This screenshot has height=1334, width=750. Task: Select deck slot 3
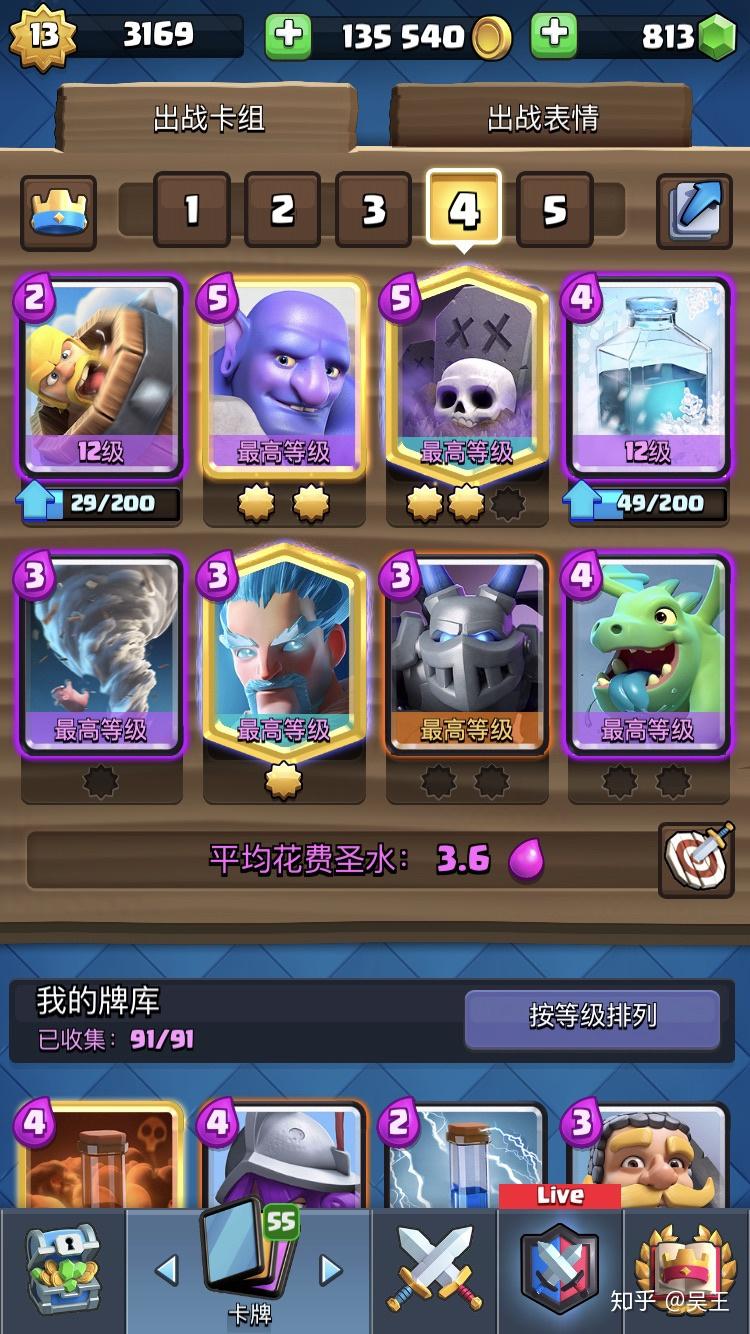pos(373,209)
